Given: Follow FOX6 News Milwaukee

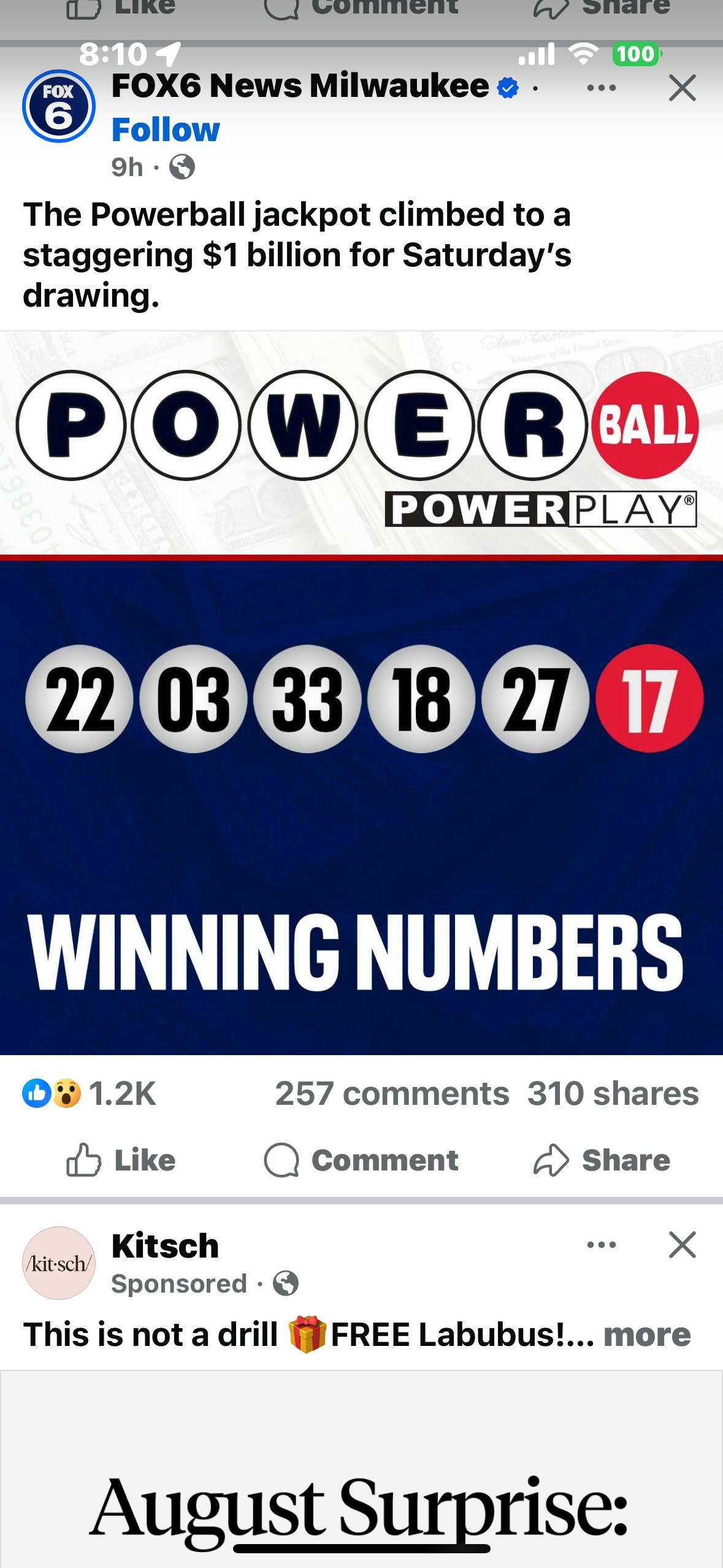Looking at the screenshot, I should [x=166, y=130].
